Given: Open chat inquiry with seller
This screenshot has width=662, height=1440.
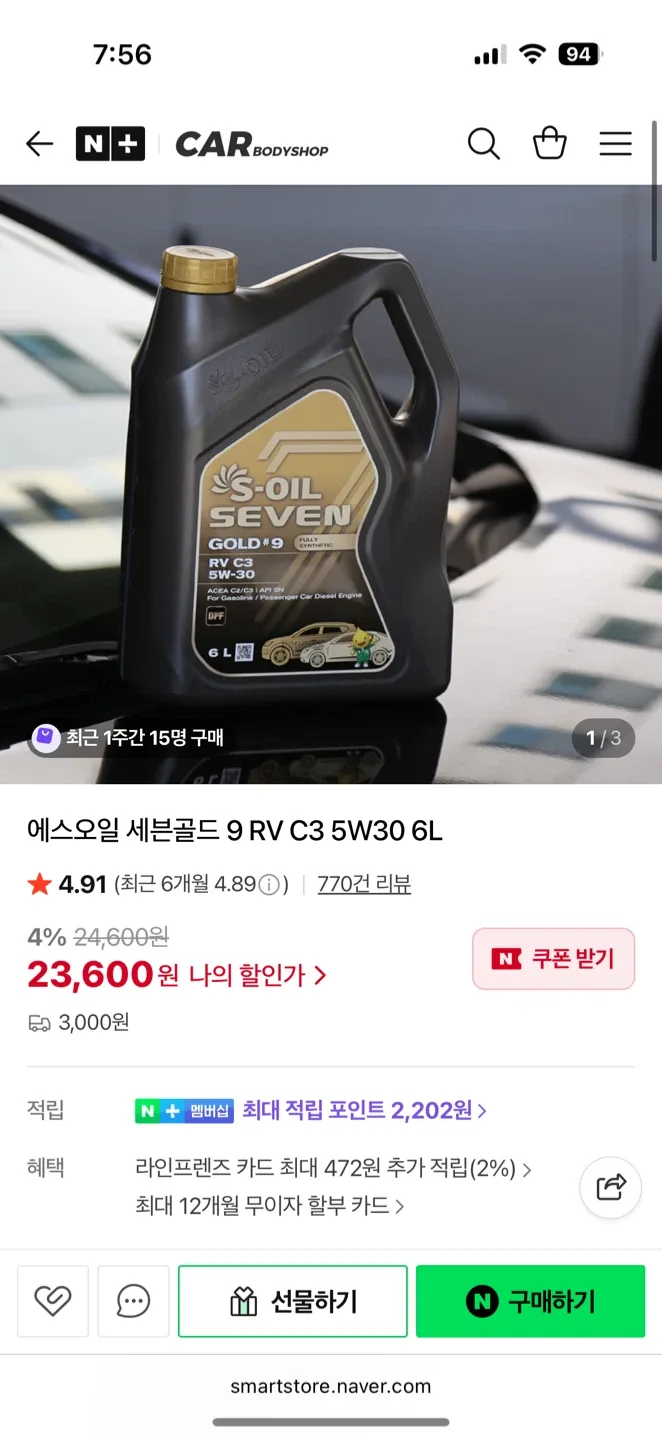Looking at the screenshot, I should 133,1301.
